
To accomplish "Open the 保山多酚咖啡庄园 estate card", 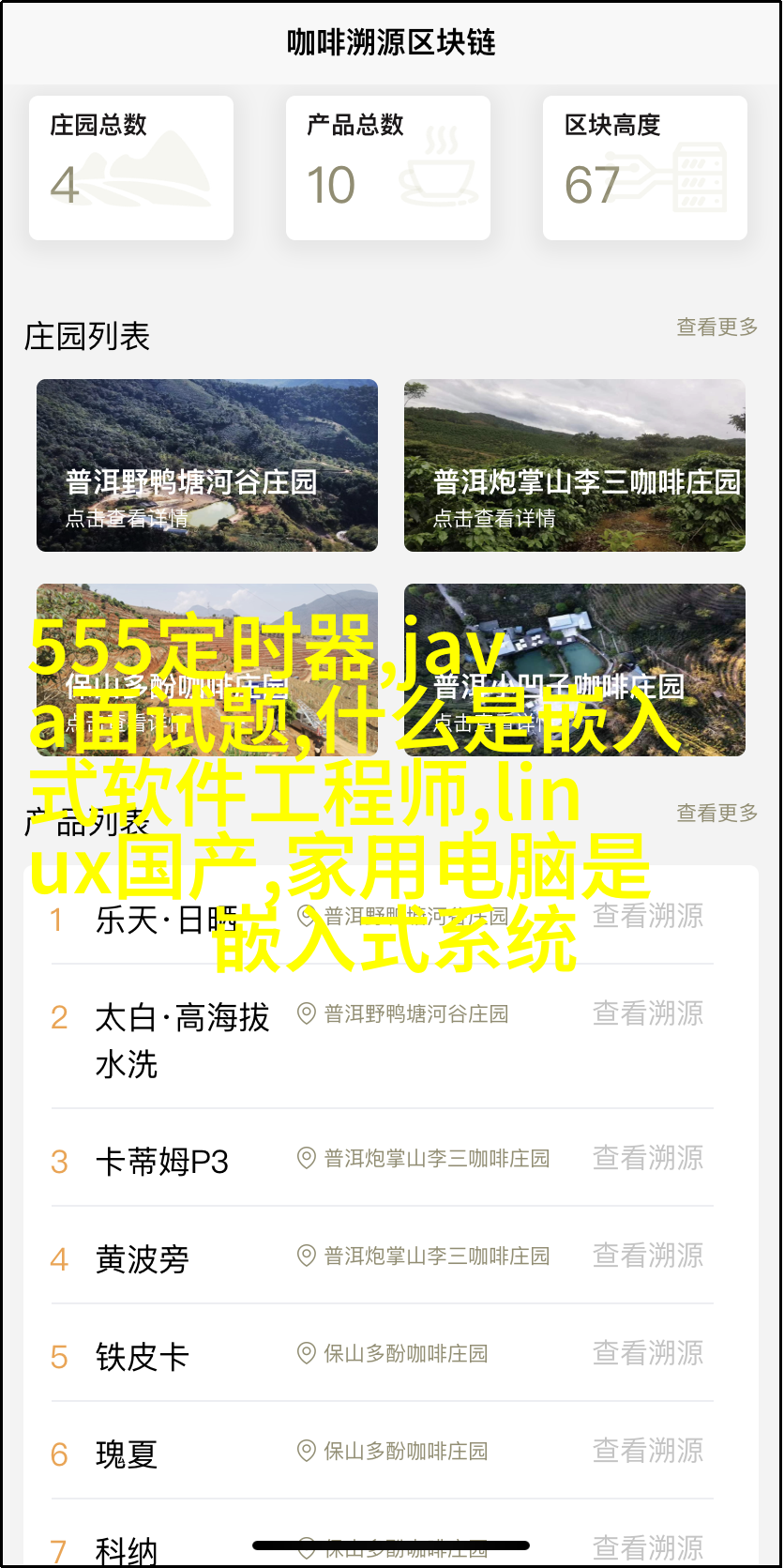I will tap(207, 670).
